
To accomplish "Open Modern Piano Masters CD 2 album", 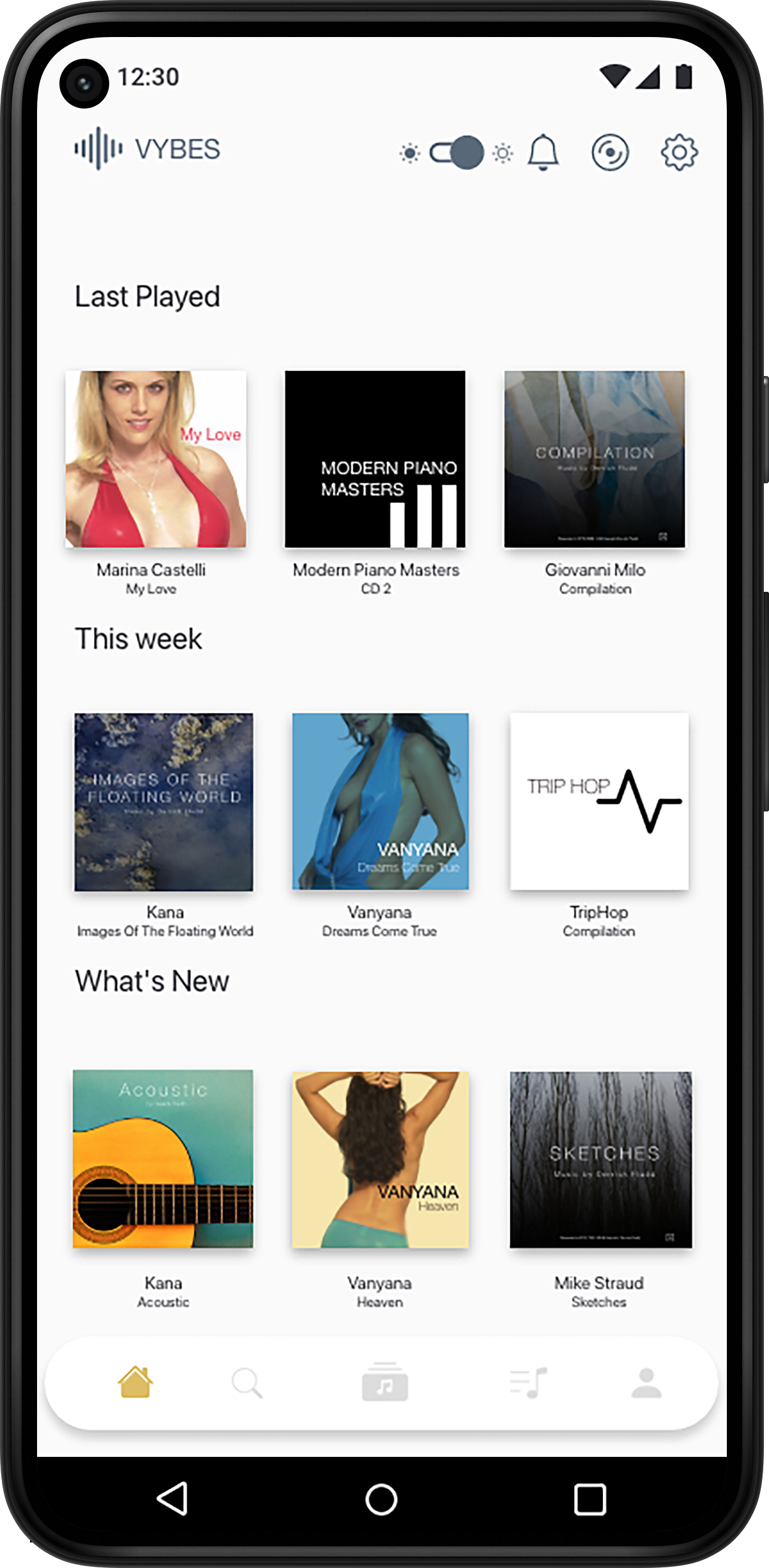I will tap(375, 459).
